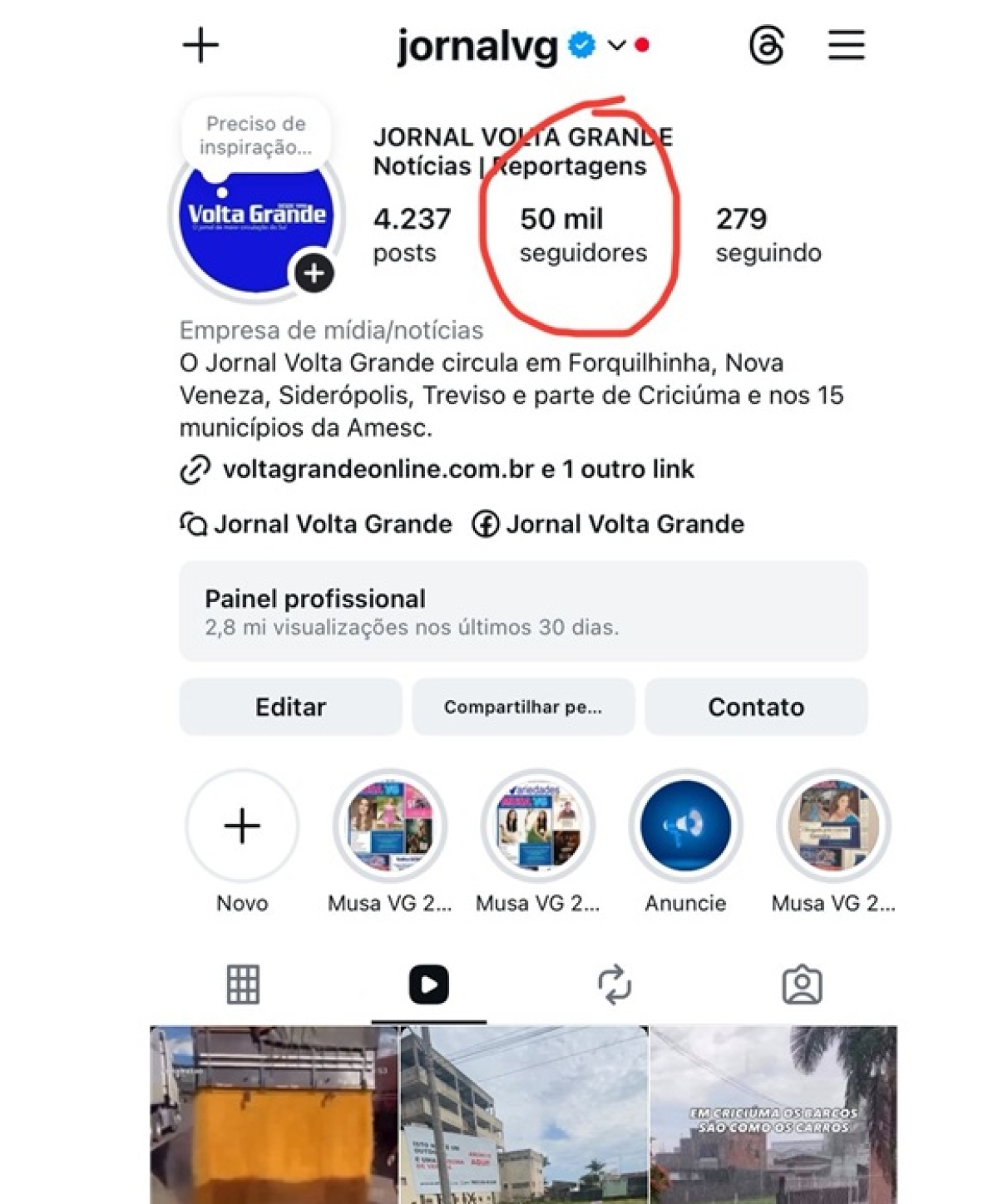The width and height of the screenshot is (998, 1204).
Task: Tap the plus icon to create a post
Action: 200,45
